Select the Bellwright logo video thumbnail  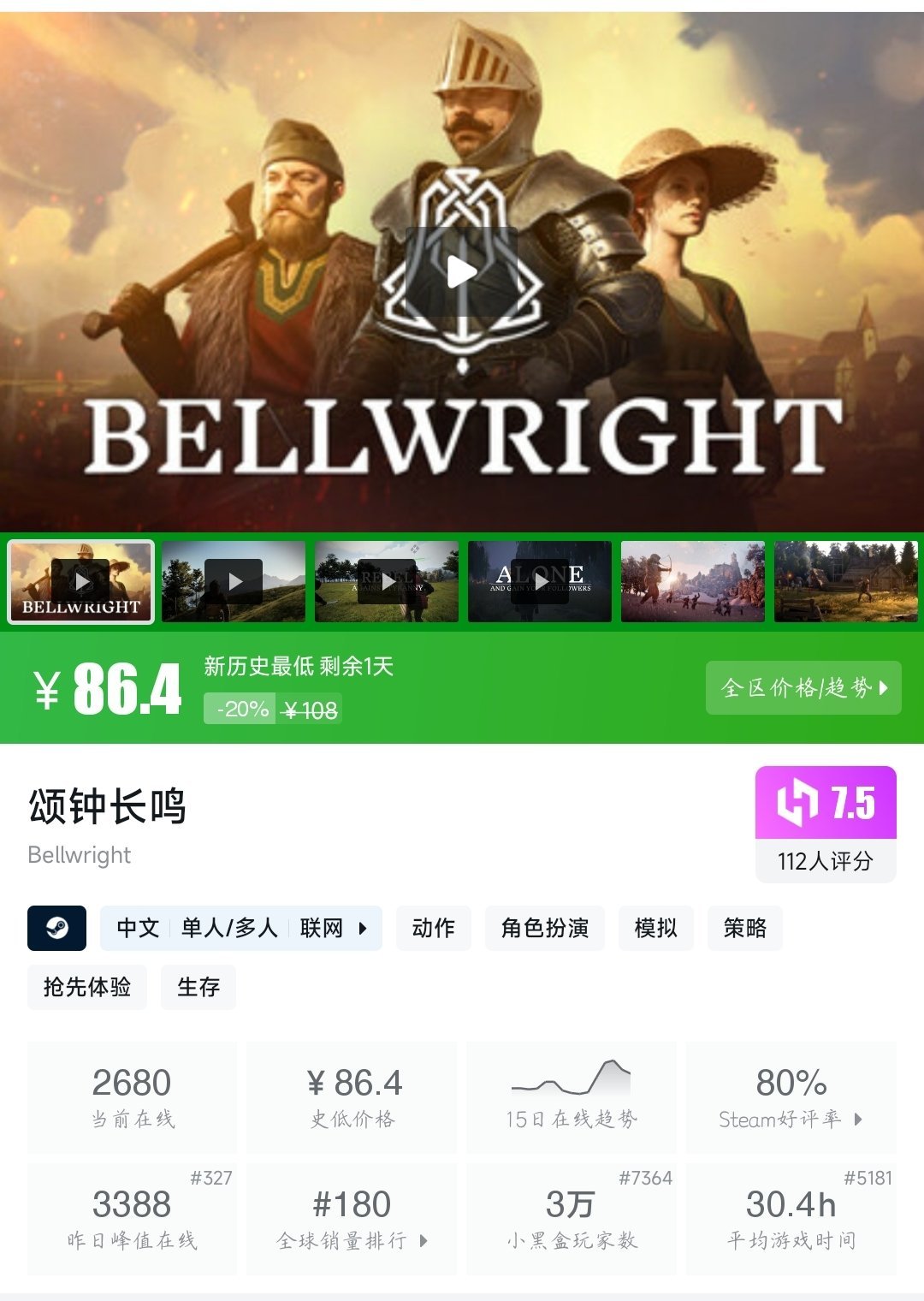(x=80, y=581)
